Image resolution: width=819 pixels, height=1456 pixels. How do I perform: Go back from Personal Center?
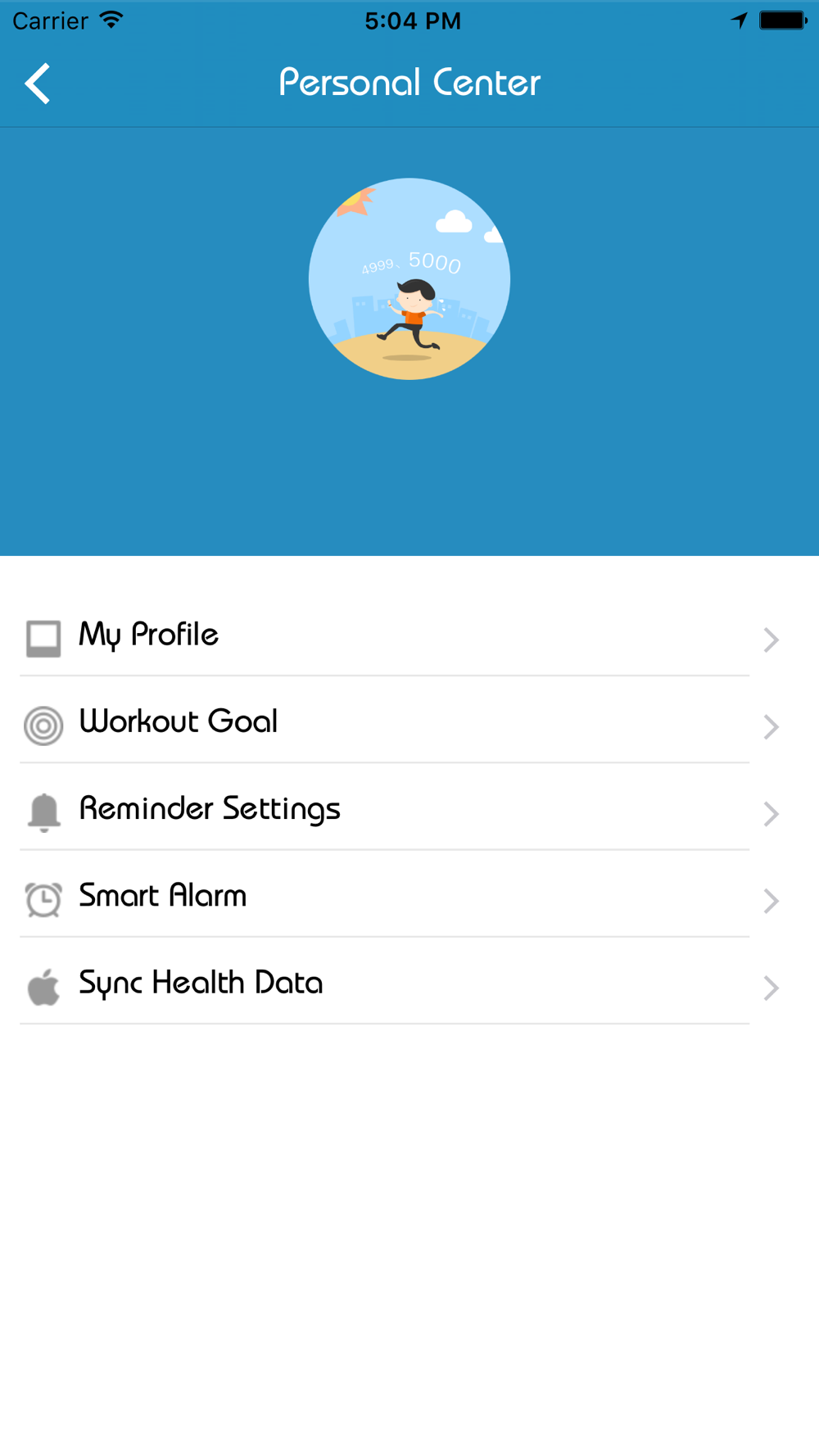tap(38, 84)
